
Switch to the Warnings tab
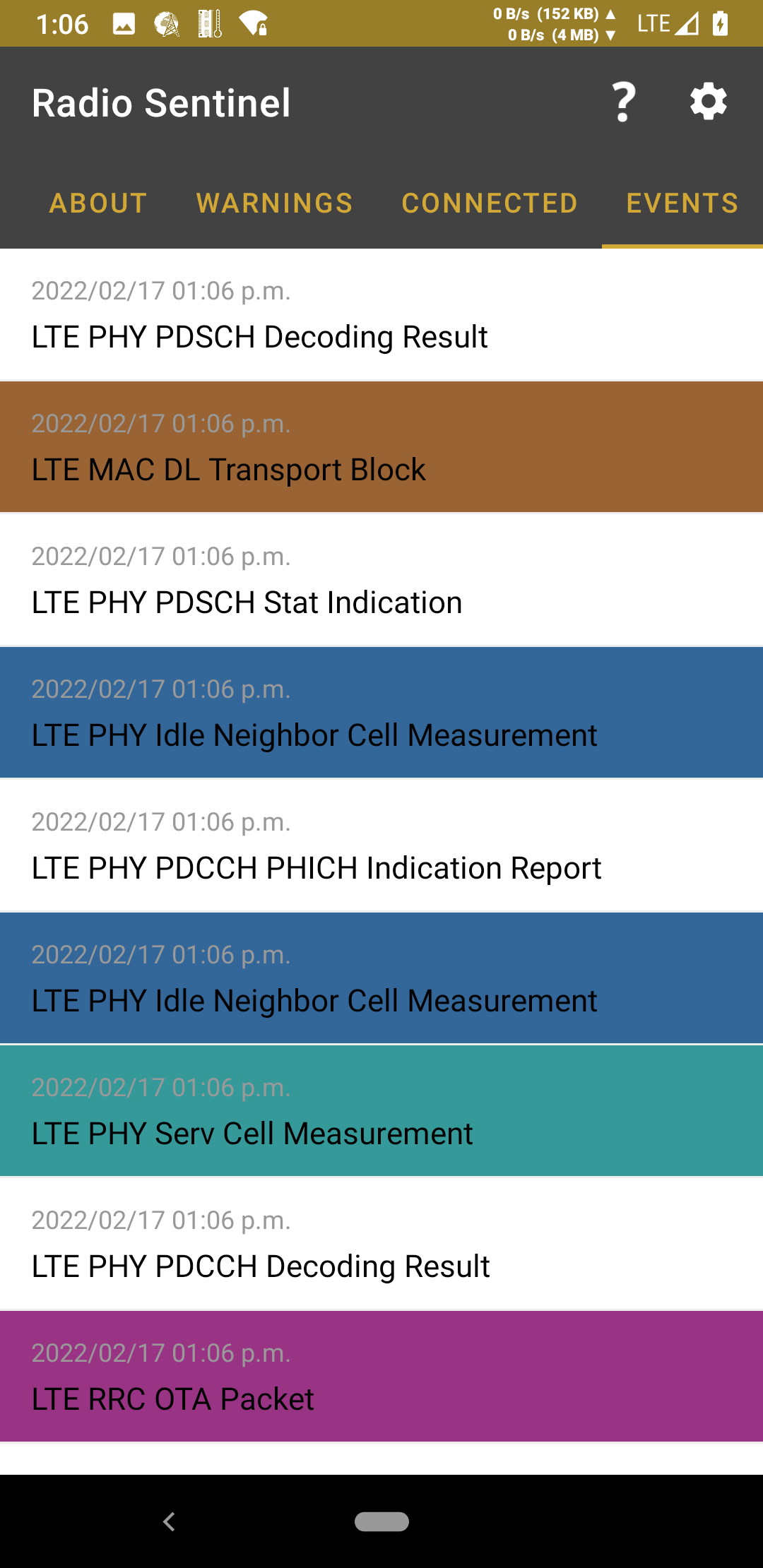coord(274,203)
